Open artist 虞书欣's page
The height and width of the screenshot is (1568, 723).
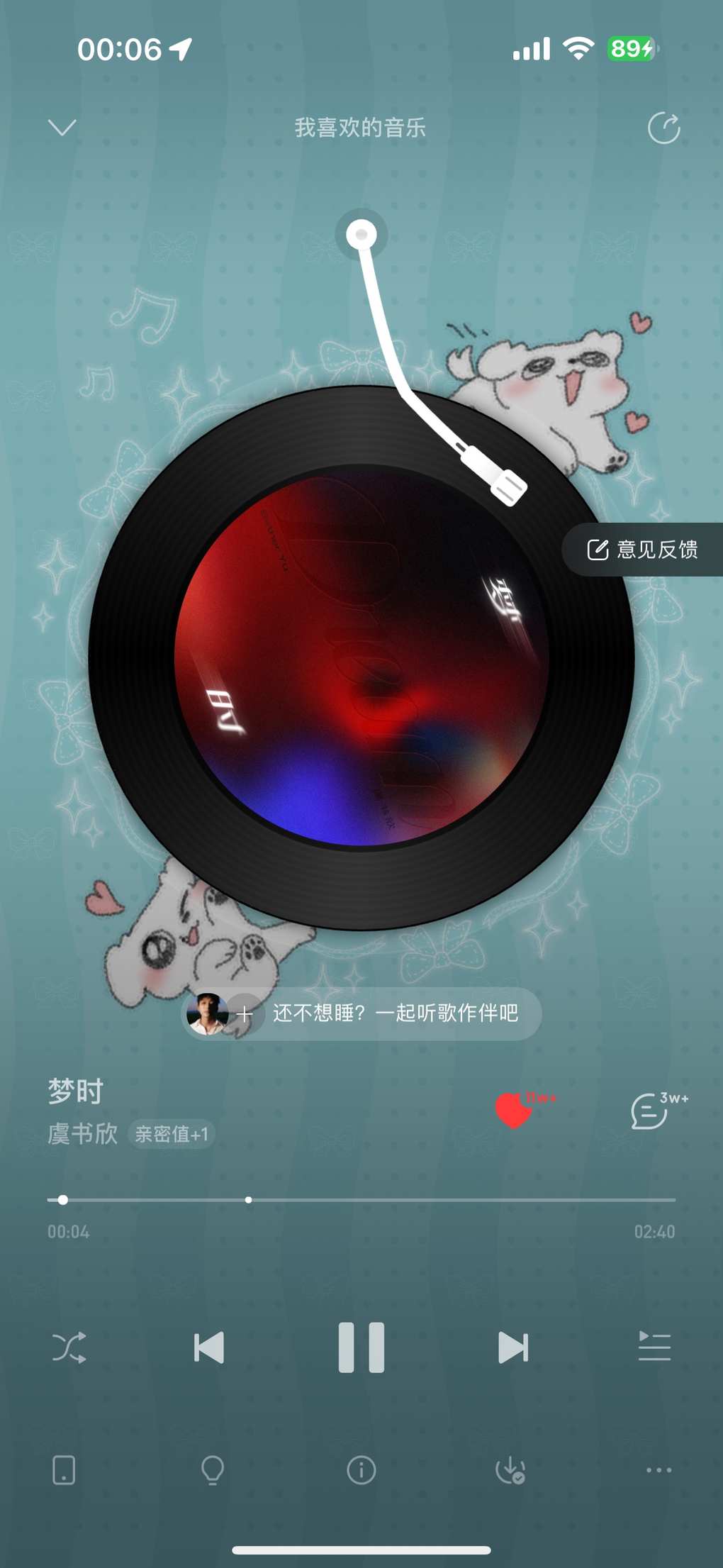point(82,1133)
